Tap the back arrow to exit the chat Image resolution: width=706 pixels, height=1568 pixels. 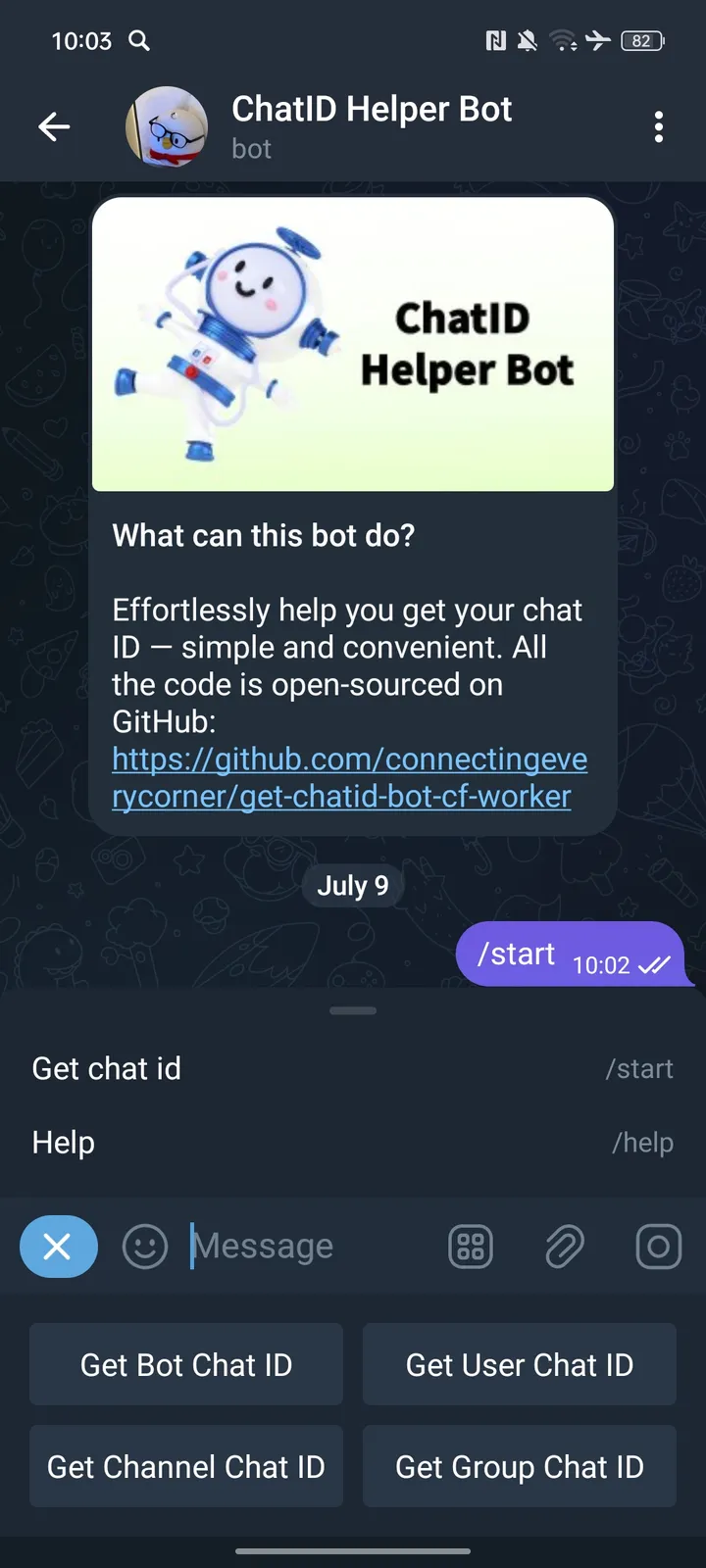[x=54, y=126]
